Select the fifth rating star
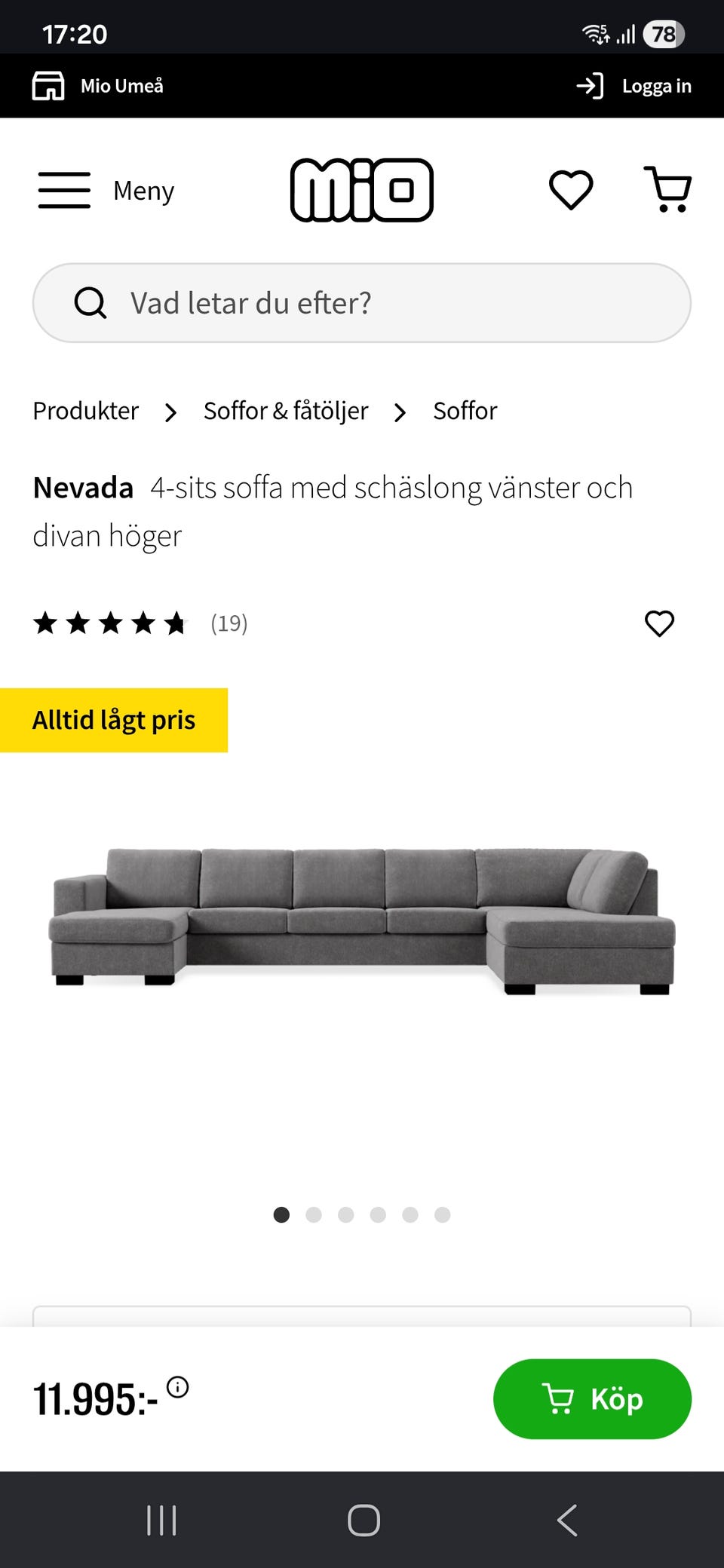 [x=175, y=623]
